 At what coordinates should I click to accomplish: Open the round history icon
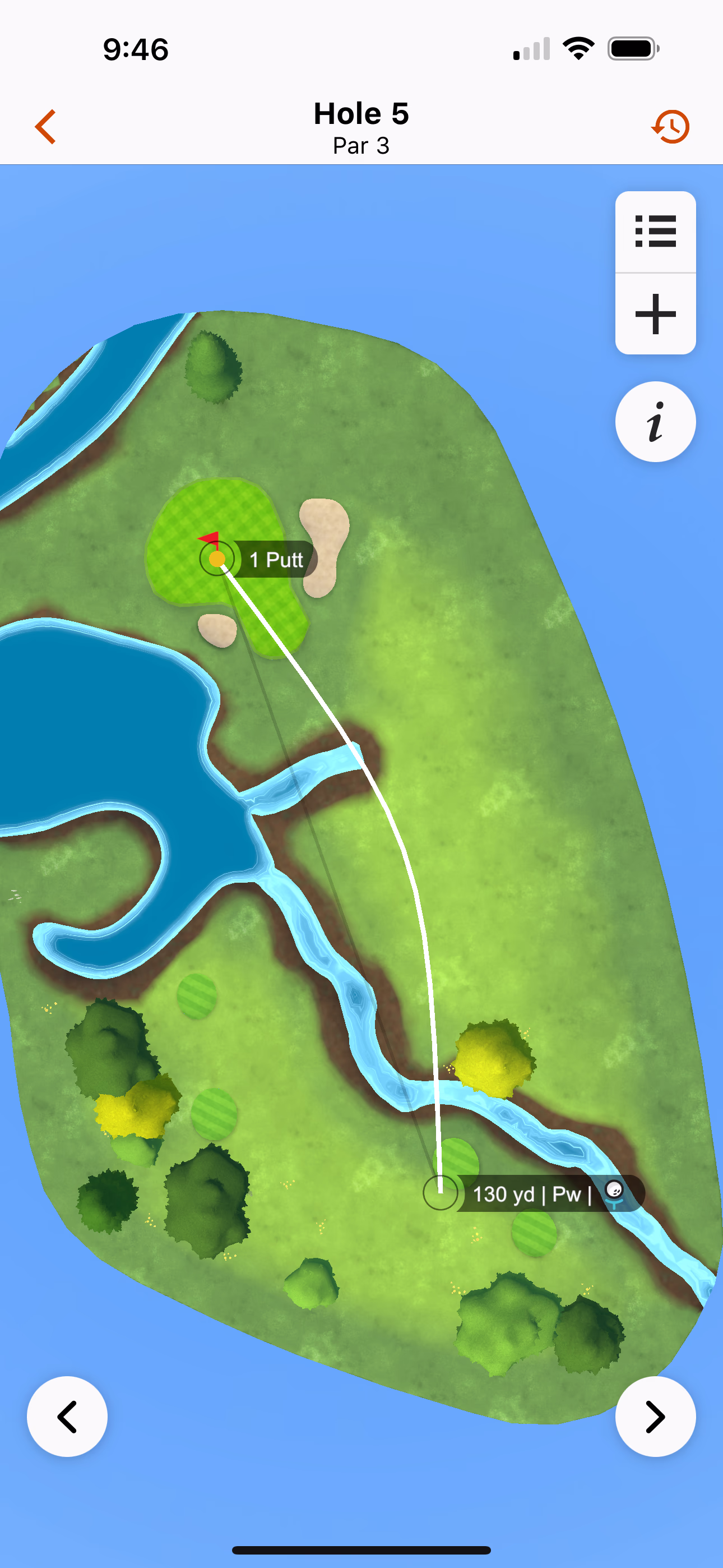tap(670, 127)
